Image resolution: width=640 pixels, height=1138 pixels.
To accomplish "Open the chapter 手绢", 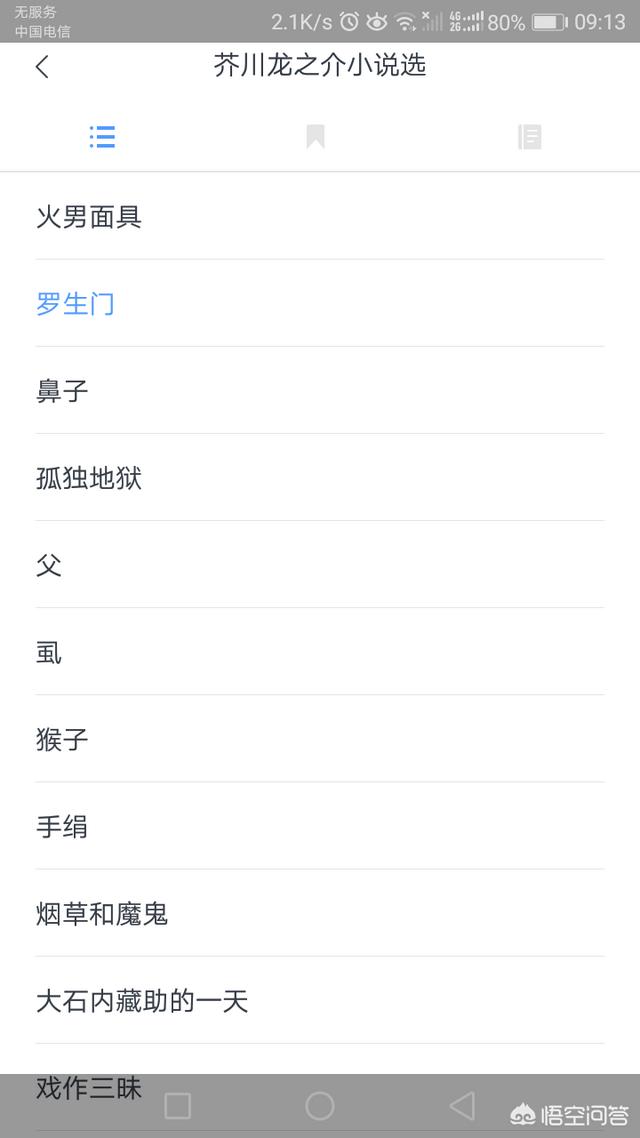I will click(320, 826).
